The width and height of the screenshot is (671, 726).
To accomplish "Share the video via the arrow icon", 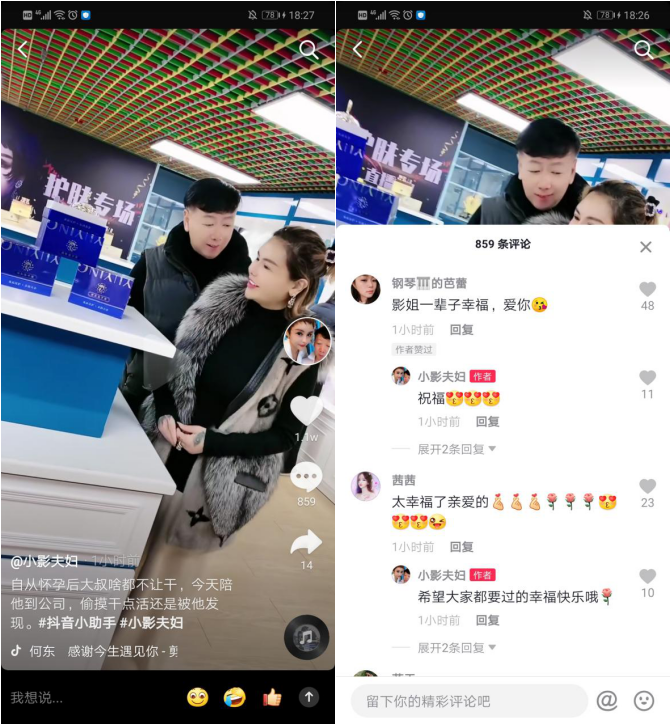I will coord(306,542).
